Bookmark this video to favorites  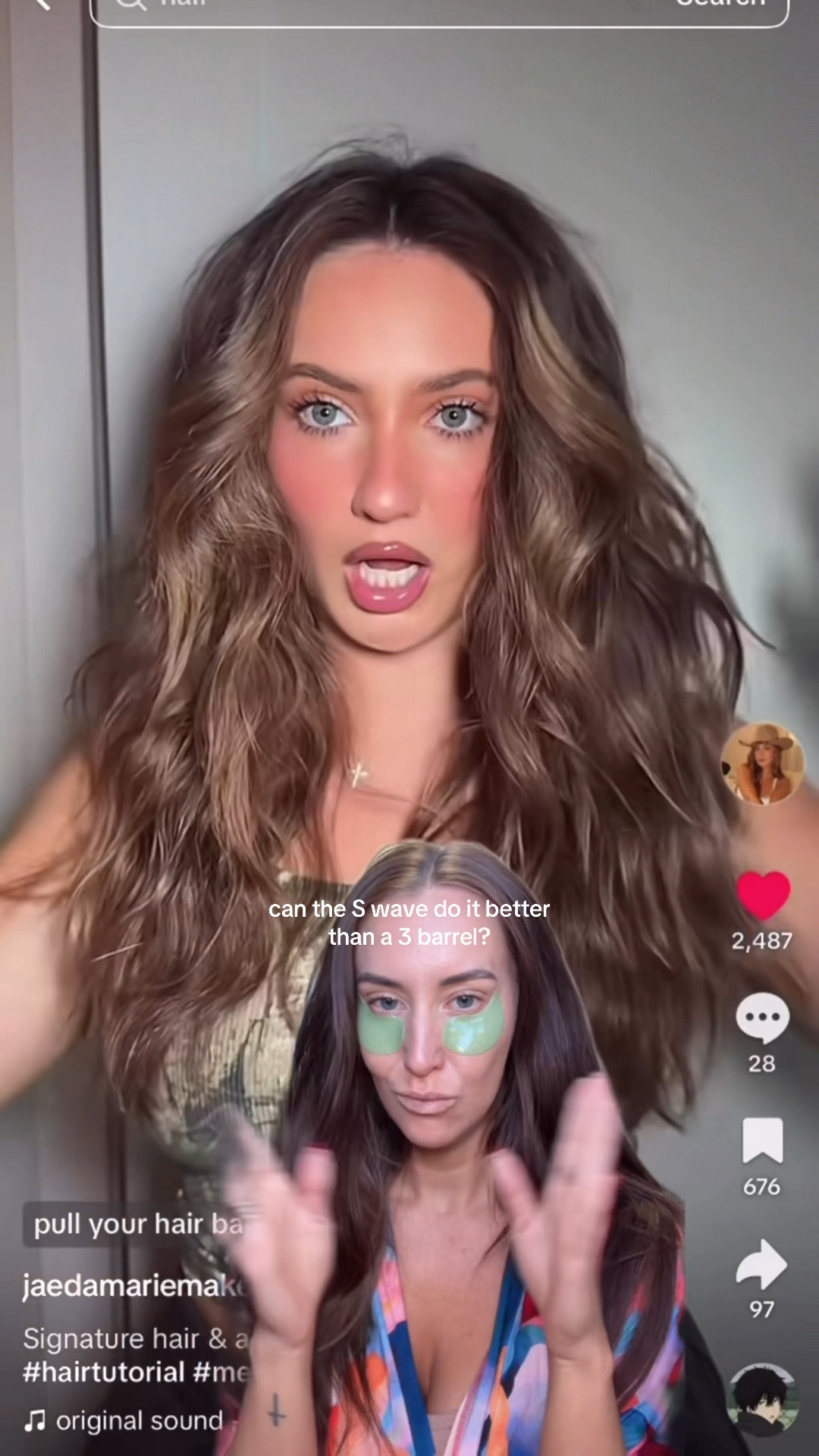pos(762,1140)
